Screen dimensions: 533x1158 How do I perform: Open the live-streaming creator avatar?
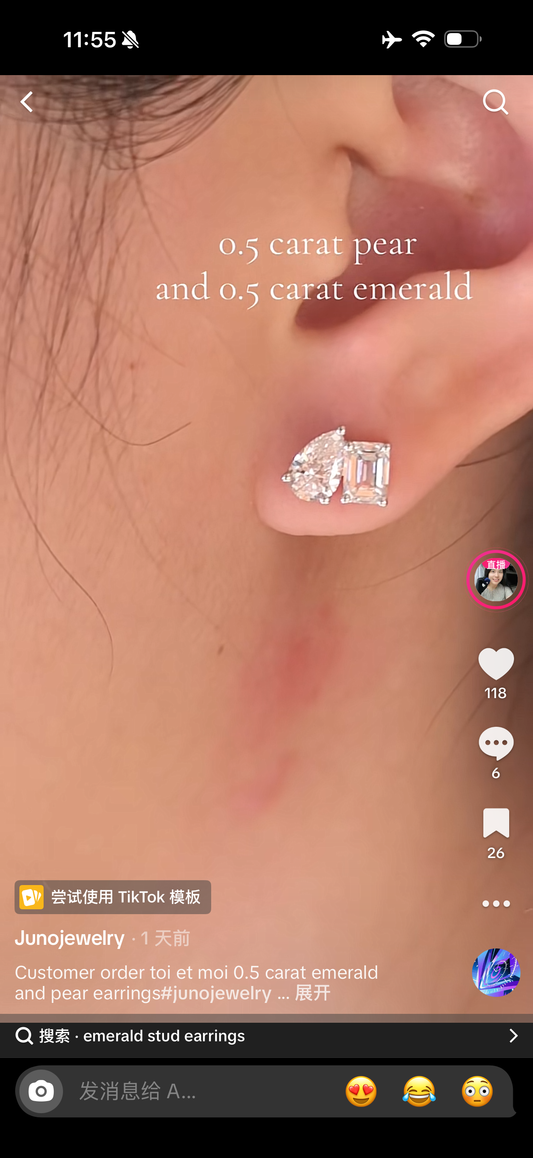[x=496, y=580]
